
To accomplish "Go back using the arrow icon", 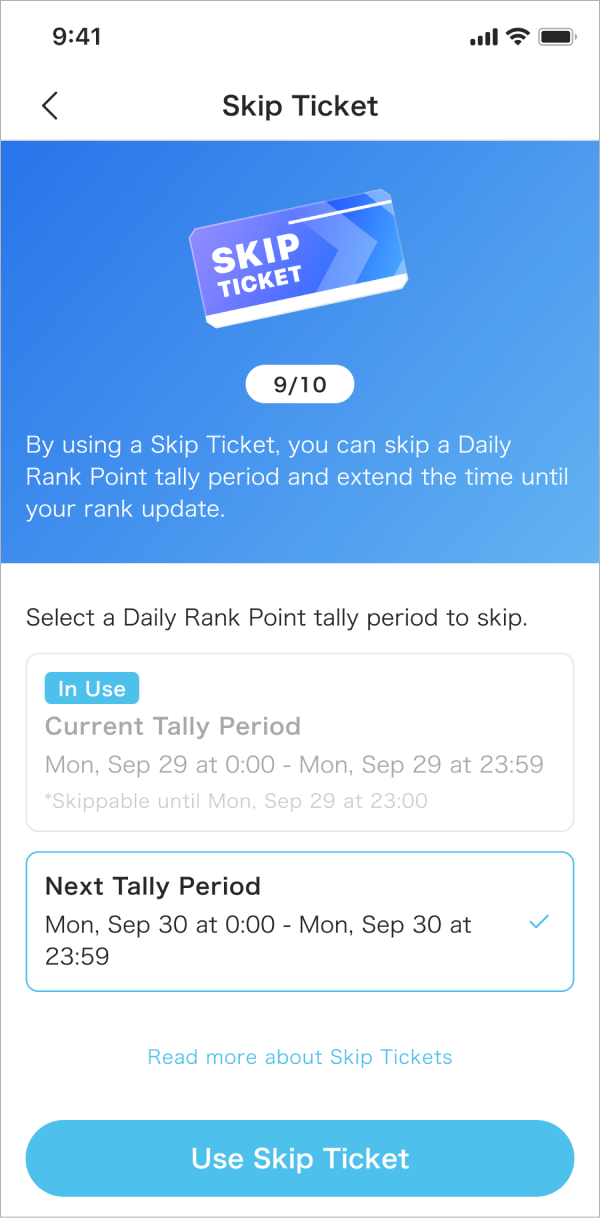I will [x=50, y=106].
